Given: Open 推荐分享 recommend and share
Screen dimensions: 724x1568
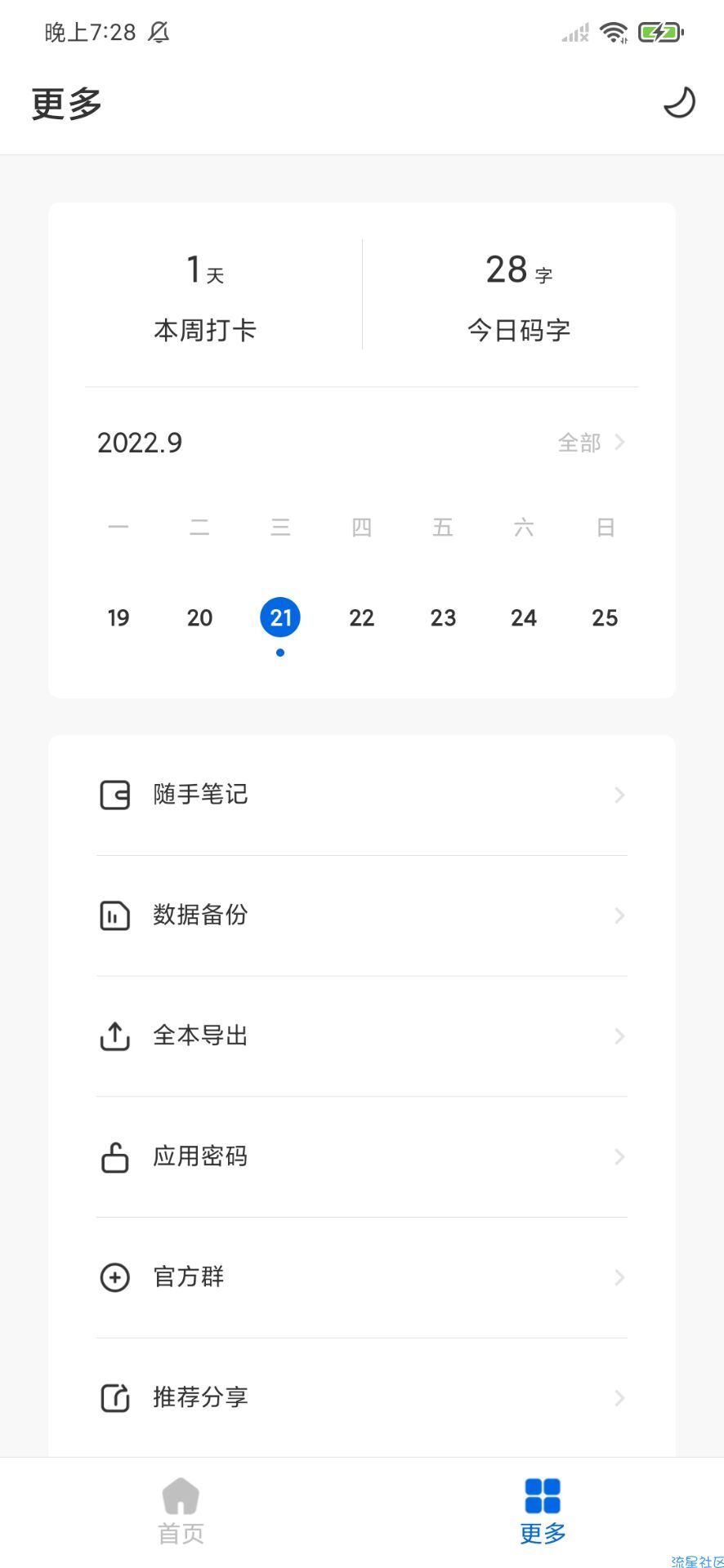Looking at the screenshot, I should pos(362,1397).
